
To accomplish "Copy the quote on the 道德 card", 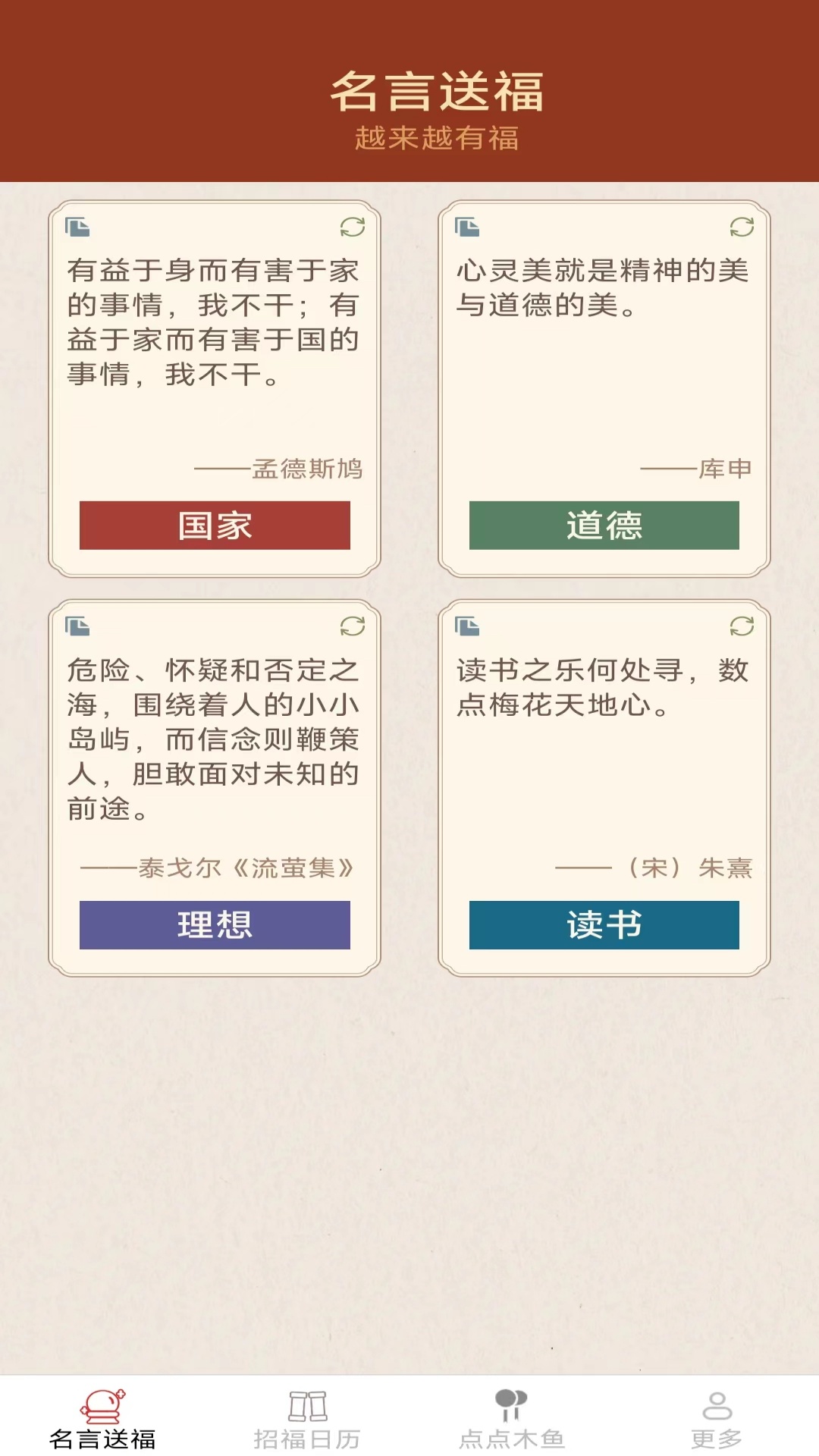I will point(467,227).
